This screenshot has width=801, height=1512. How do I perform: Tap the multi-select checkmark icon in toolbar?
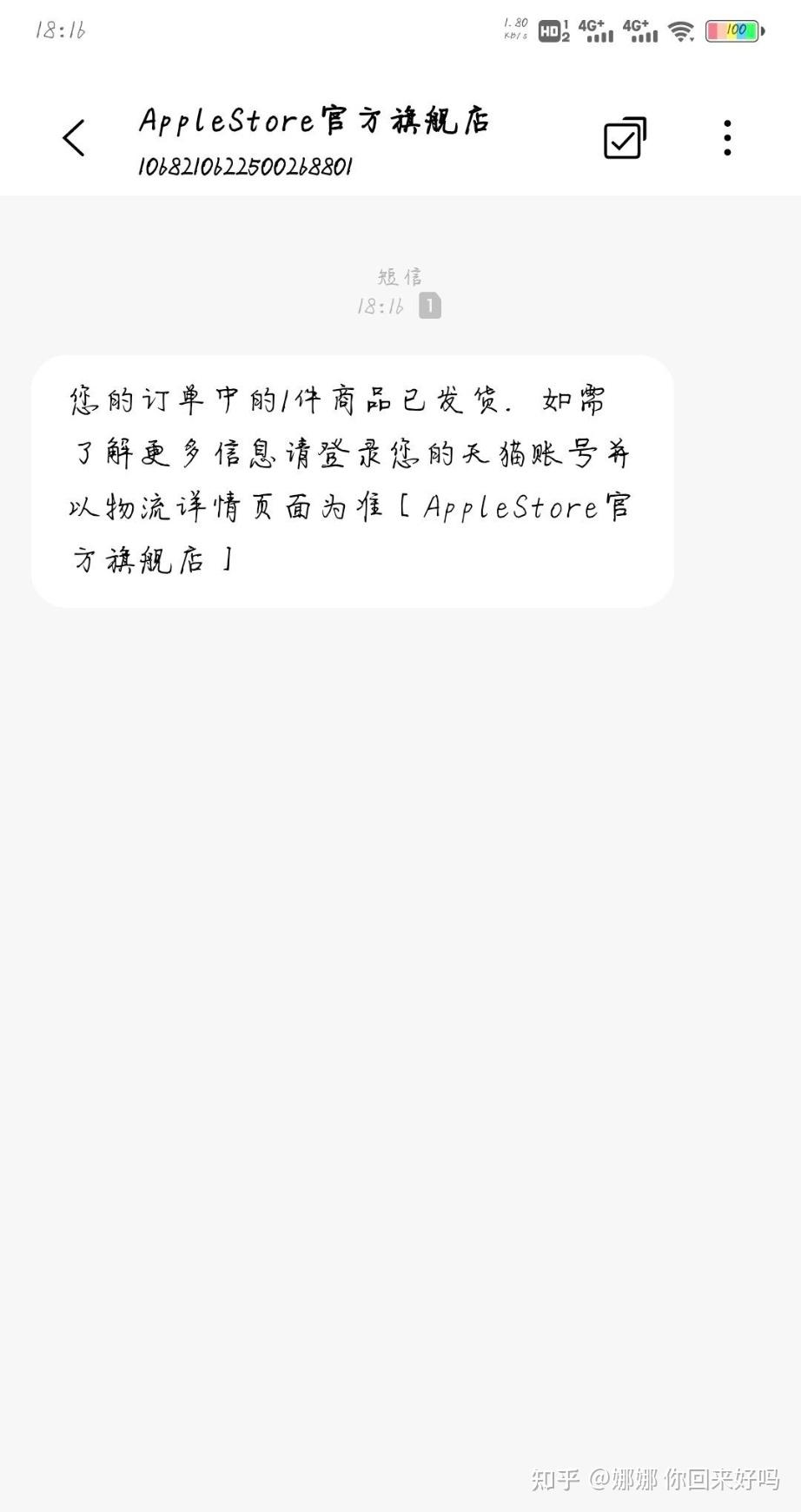[624, 138]
